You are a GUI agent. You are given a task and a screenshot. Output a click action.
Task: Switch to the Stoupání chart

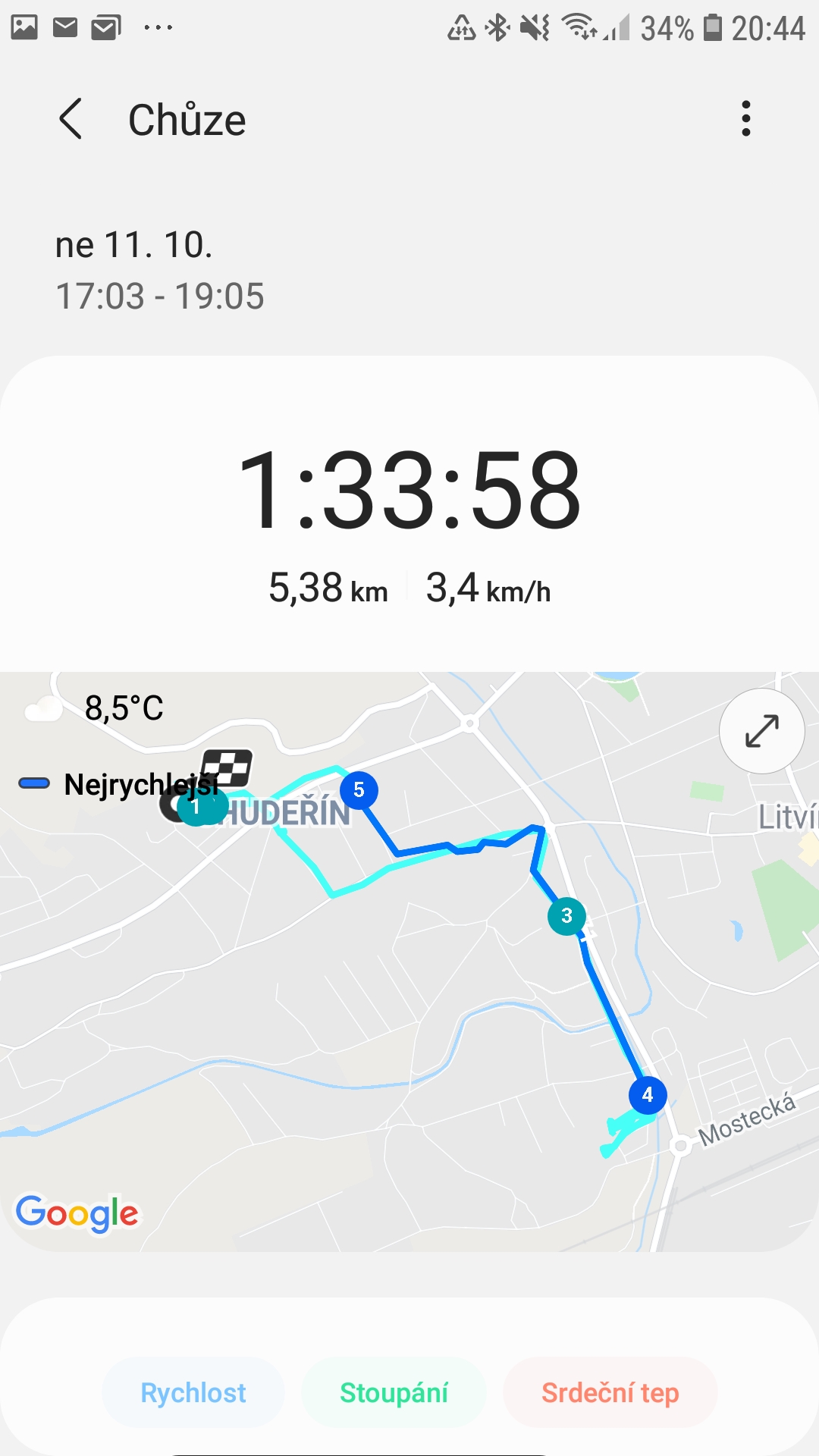pos(394,1393)
